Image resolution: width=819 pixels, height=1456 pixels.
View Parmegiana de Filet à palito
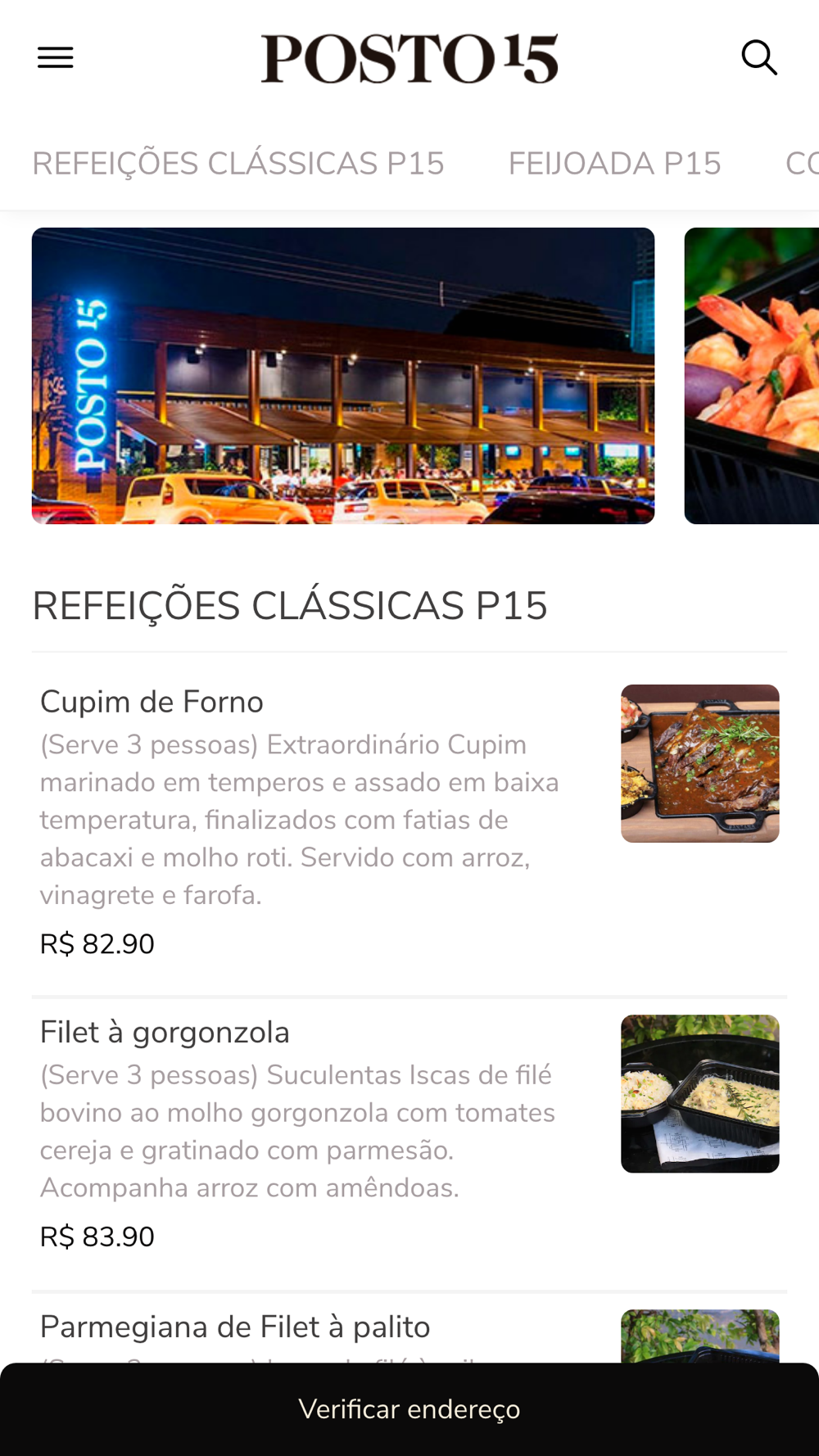coord(235,1327)
